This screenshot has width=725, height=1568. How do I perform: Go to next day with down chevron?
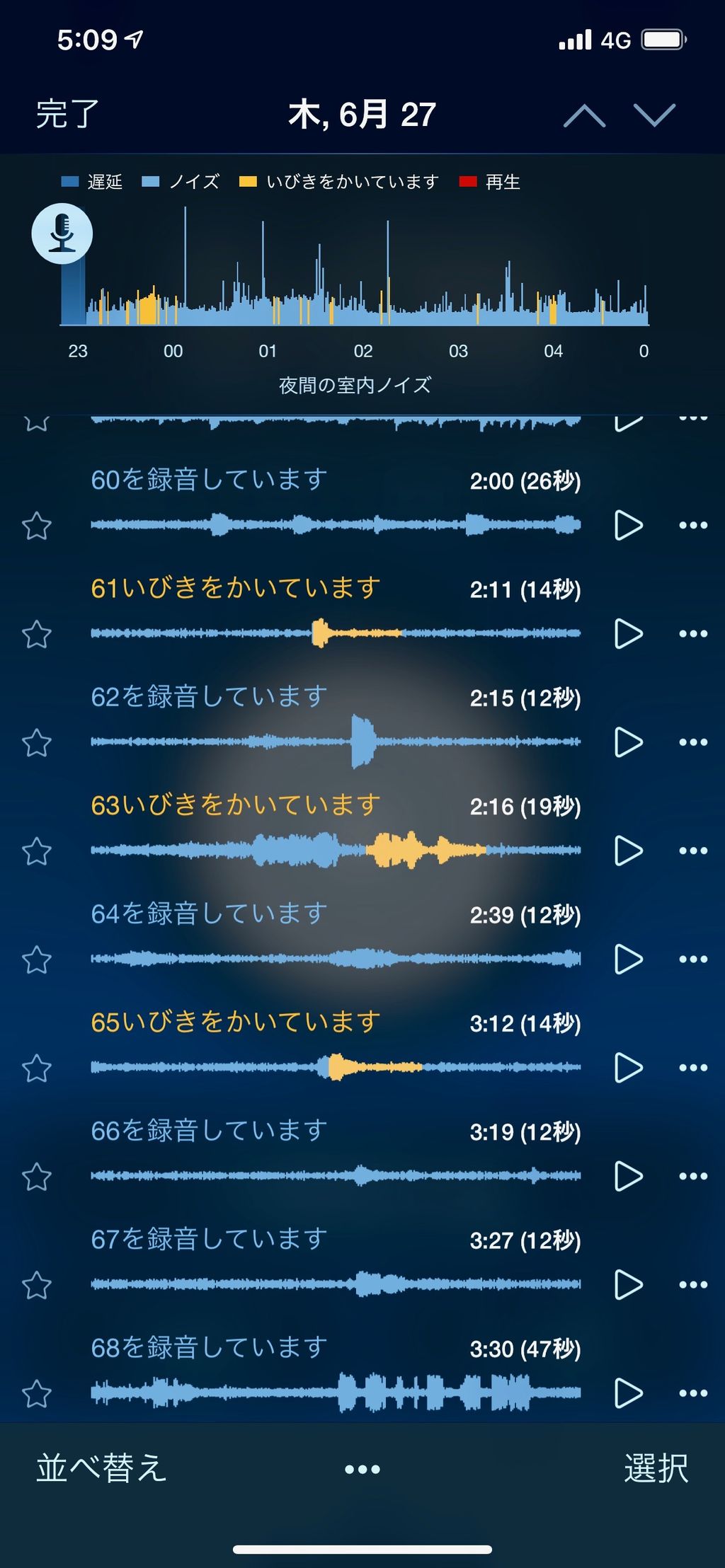click(654, 115)
